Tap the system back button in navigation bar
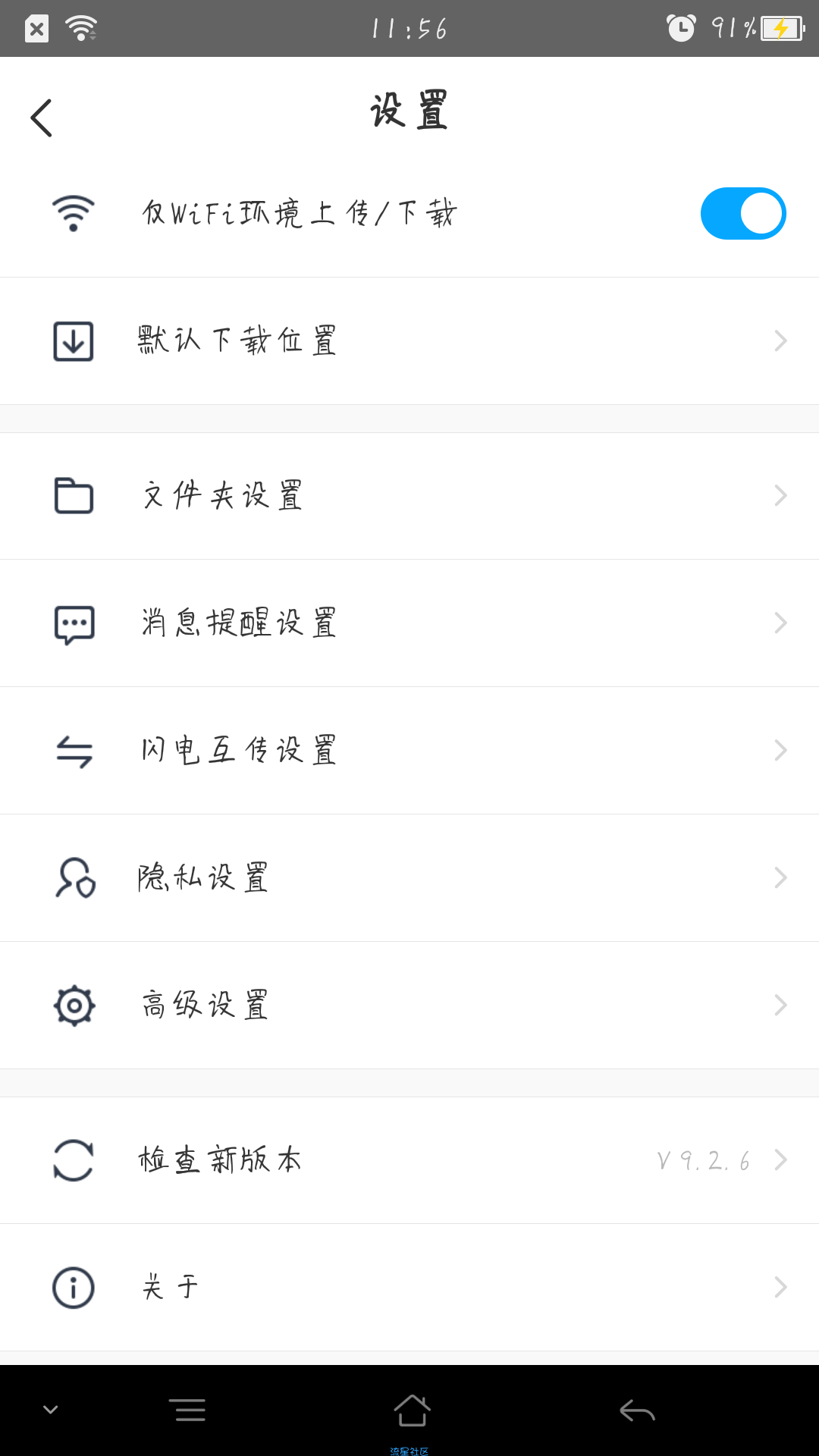This screenshot has height=1456, width=819. 637,1410
